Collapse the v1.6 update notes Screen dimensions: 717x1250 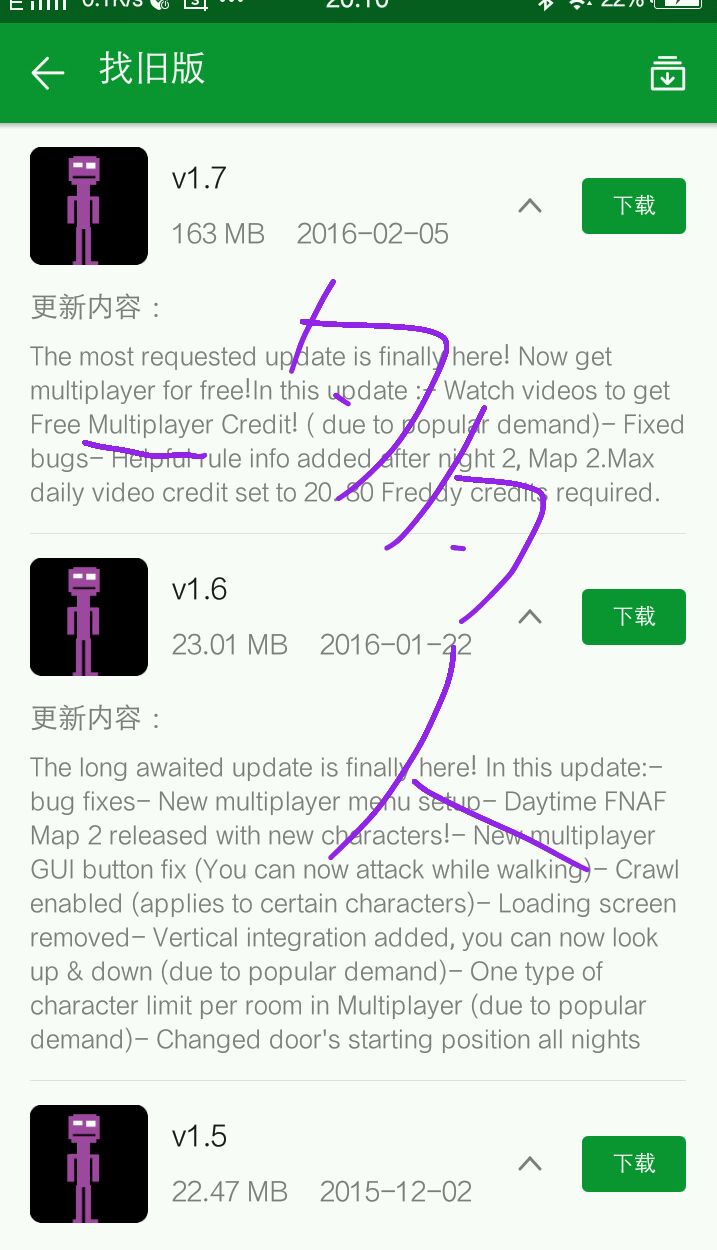point(530,617)
